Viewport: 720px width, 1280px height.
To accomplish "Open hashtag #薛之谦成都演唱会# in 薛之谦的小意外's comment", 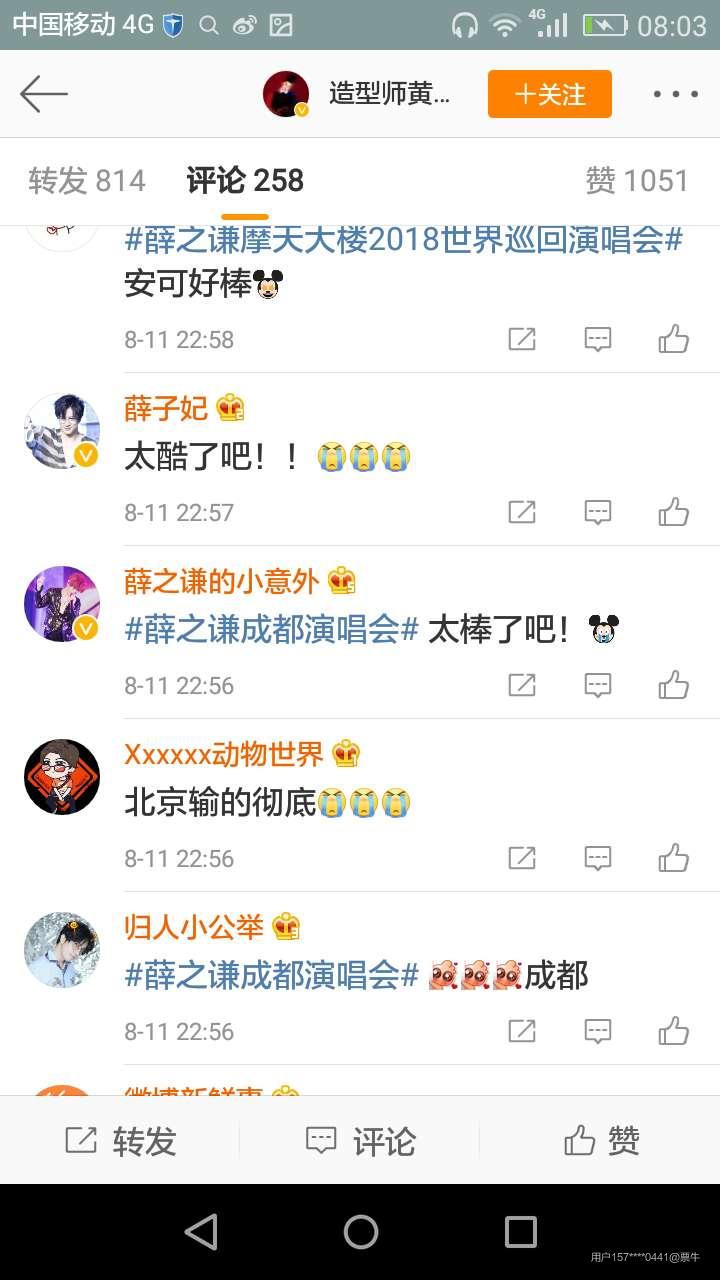I will click(x=271, y=630).
